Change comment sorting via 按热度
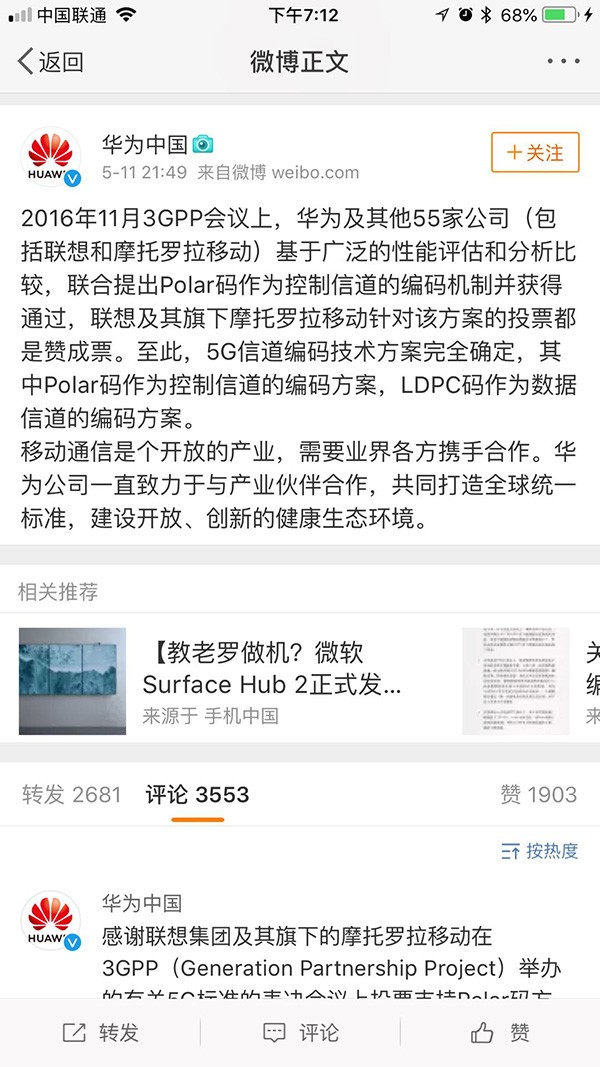This screenshot has height=1067, width=600. (540, 851)
